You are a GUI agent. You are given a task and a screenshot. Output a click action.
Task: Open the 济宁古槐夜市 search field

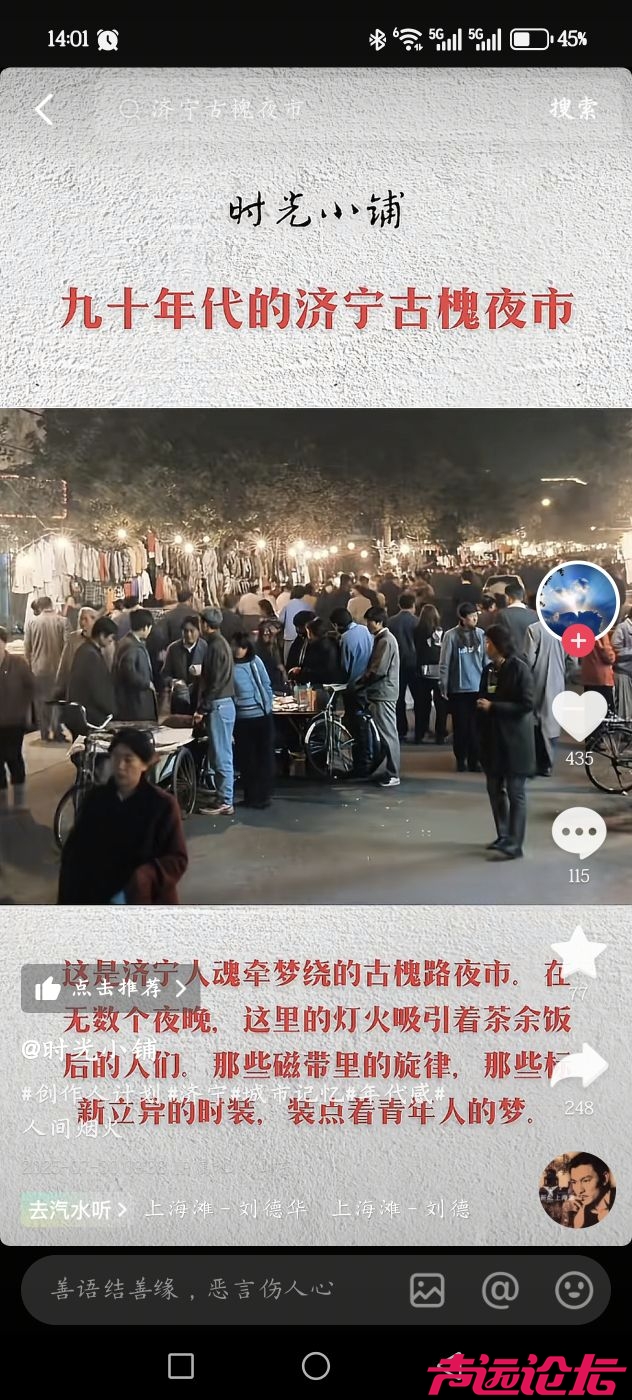(300, 110)
